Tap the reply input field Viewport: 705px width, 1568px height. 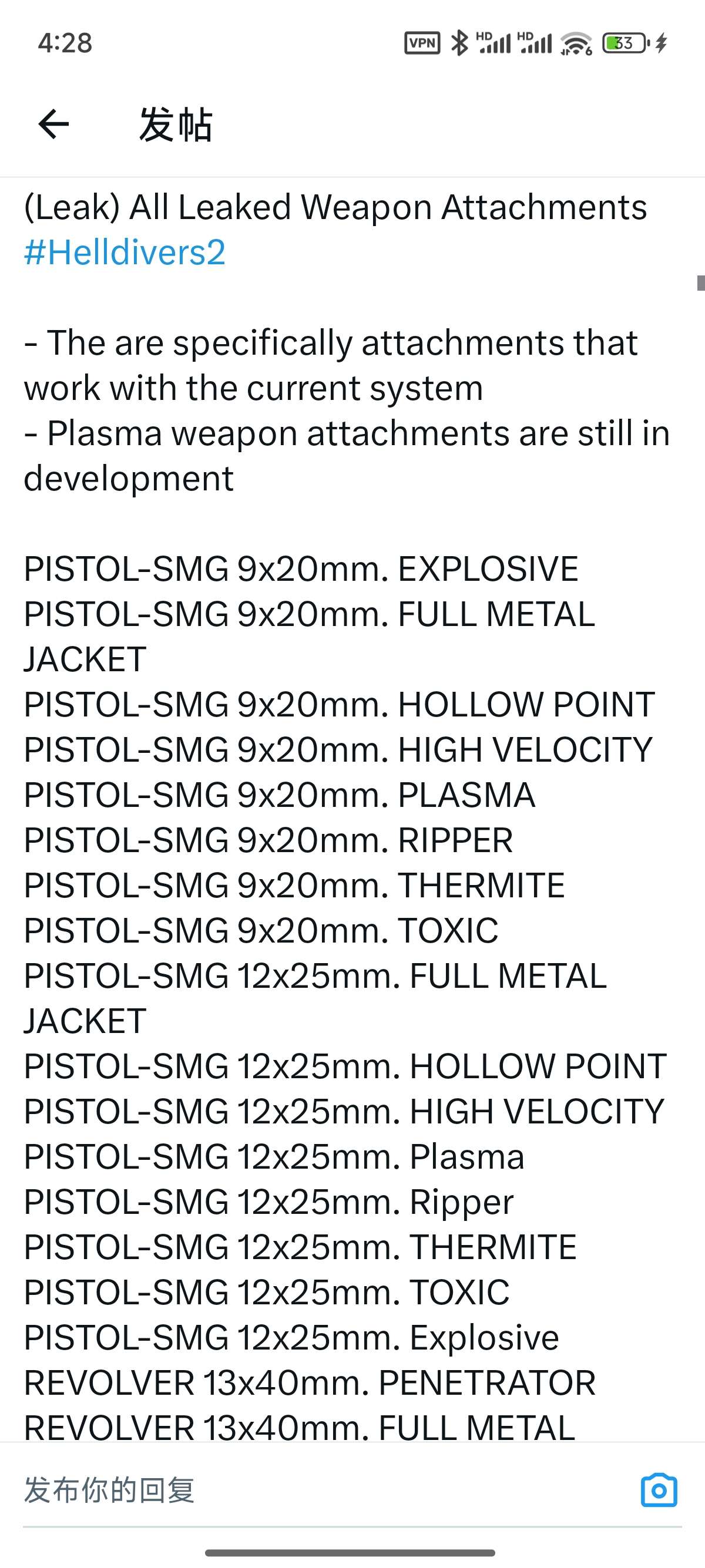[323, 1490]
